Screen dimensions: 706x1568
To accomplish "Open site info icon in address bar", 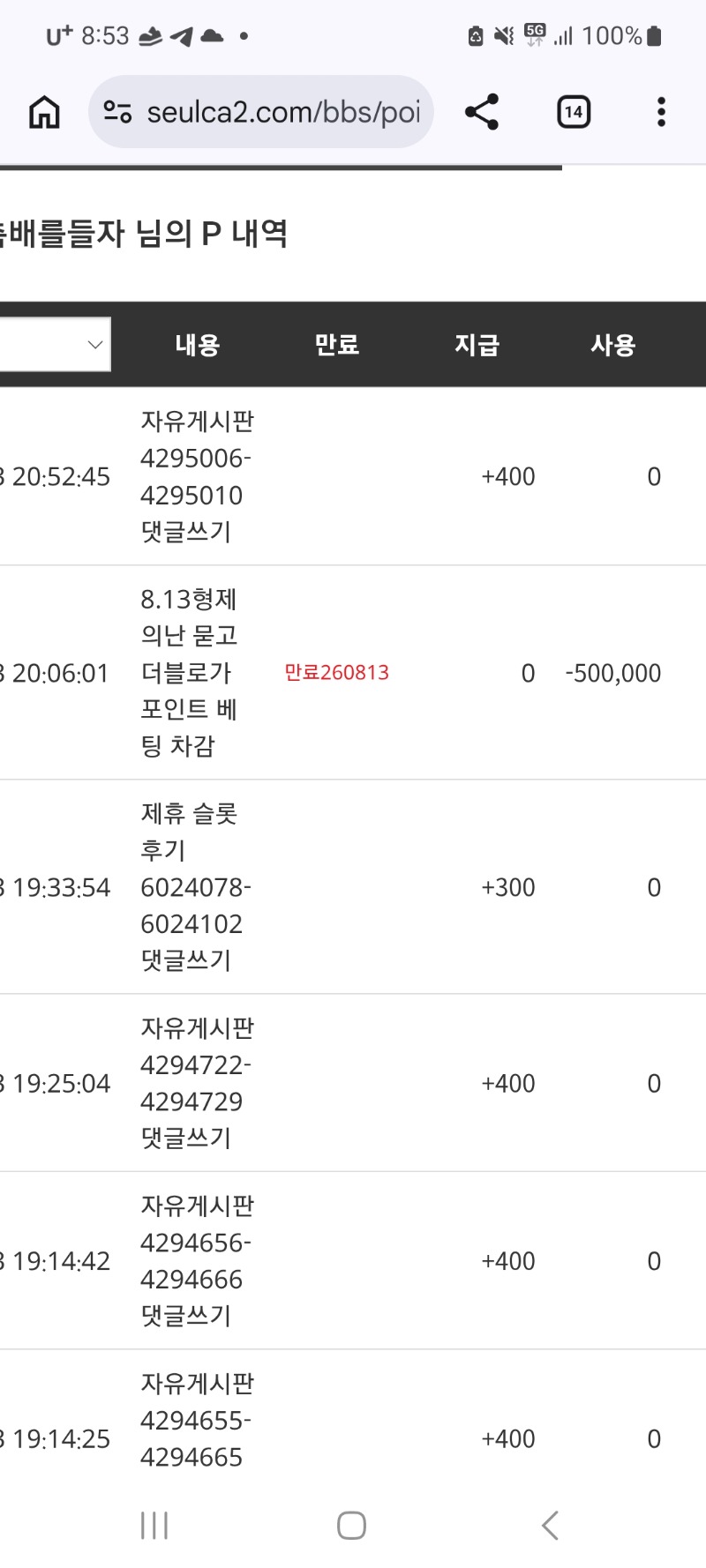I will pos(117,112).
